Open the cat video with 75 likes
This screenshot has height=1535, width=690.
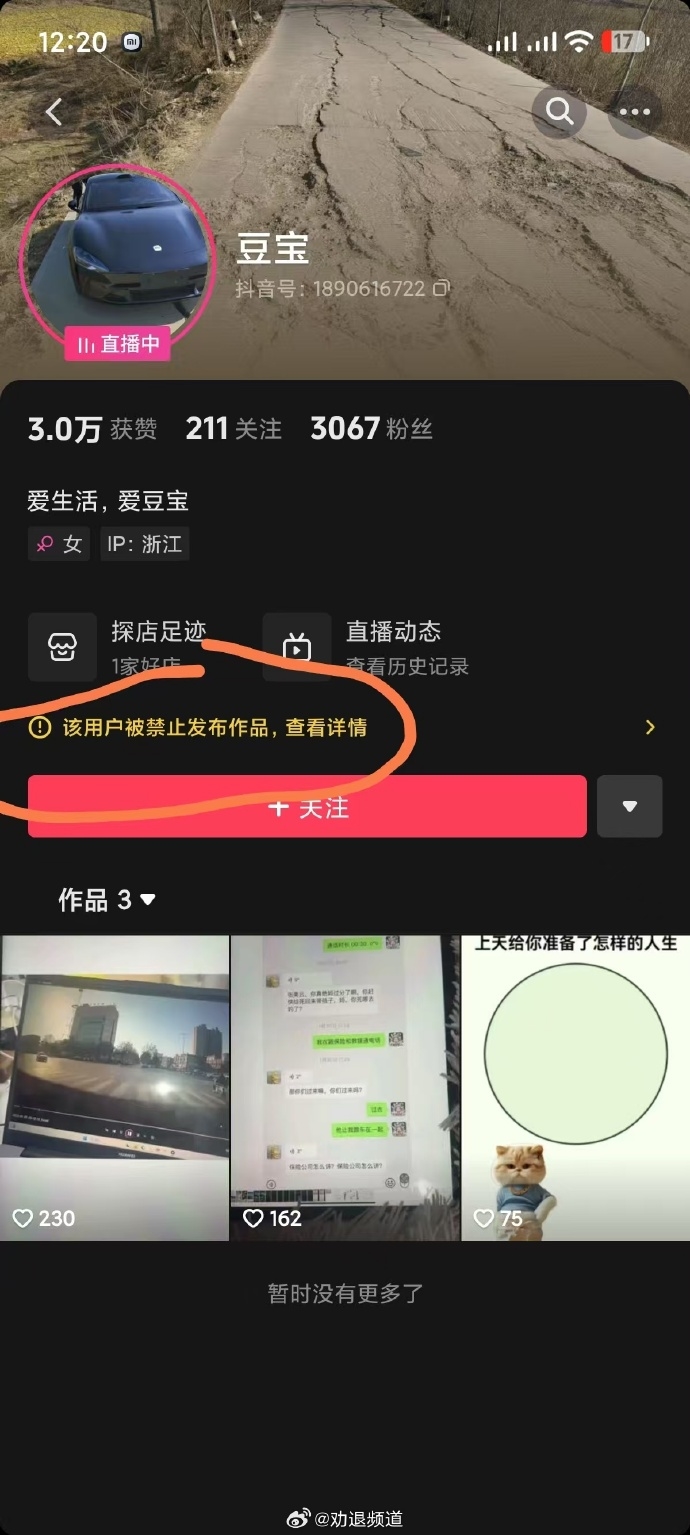(575, 1087)
